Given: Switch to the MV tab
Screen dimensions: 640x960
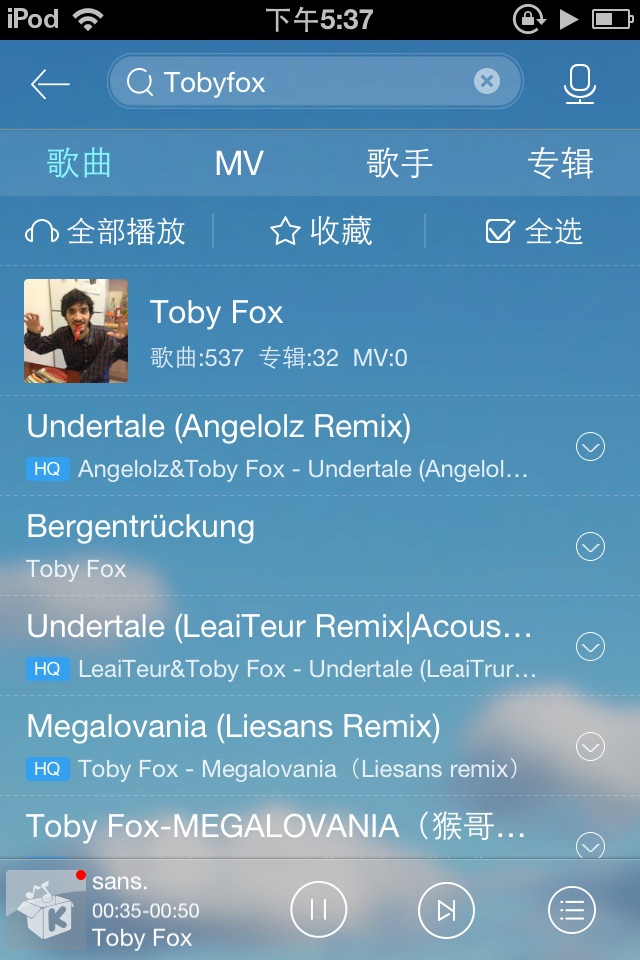Looking at the screenshot, I should click(239, 163).
